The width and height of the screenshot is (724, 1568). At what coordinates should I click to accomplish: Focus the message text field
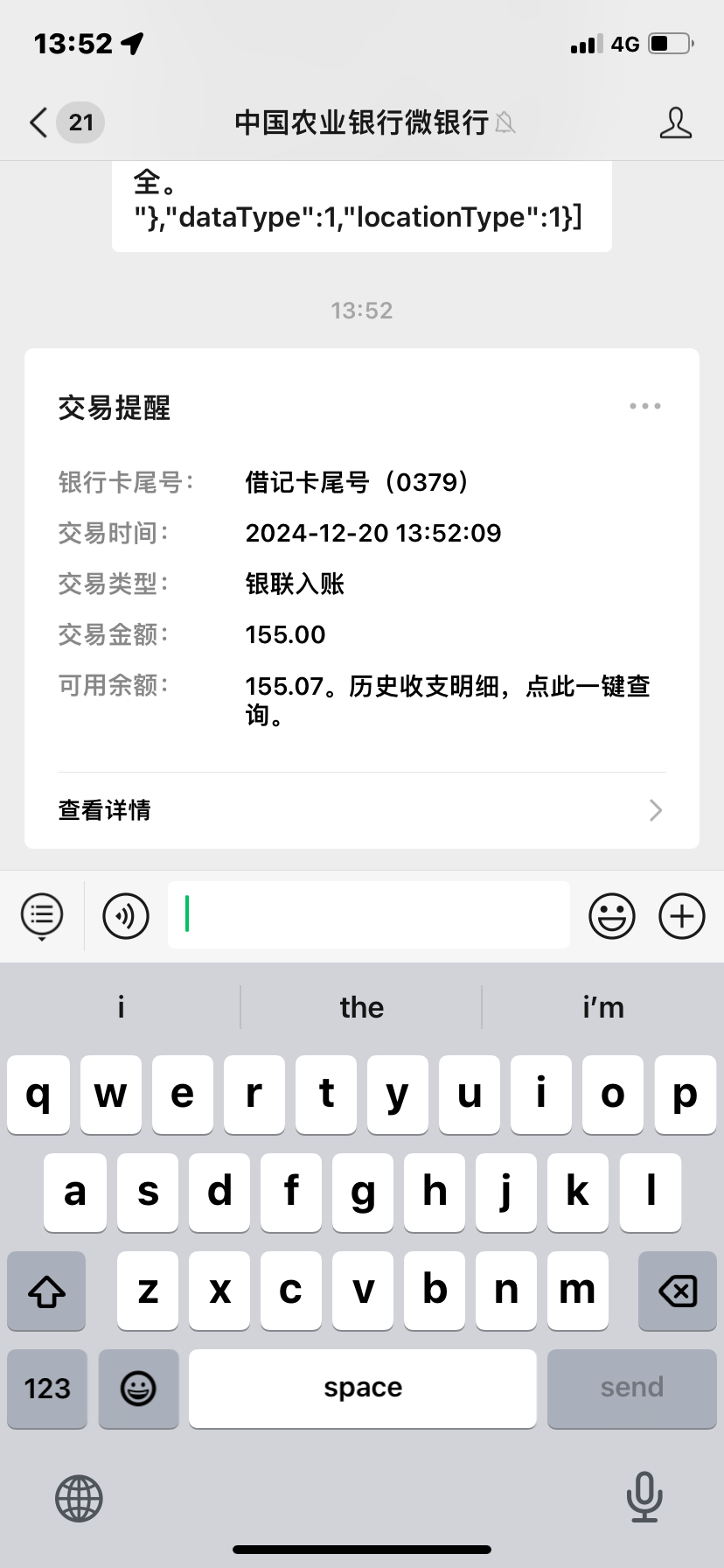369,915
